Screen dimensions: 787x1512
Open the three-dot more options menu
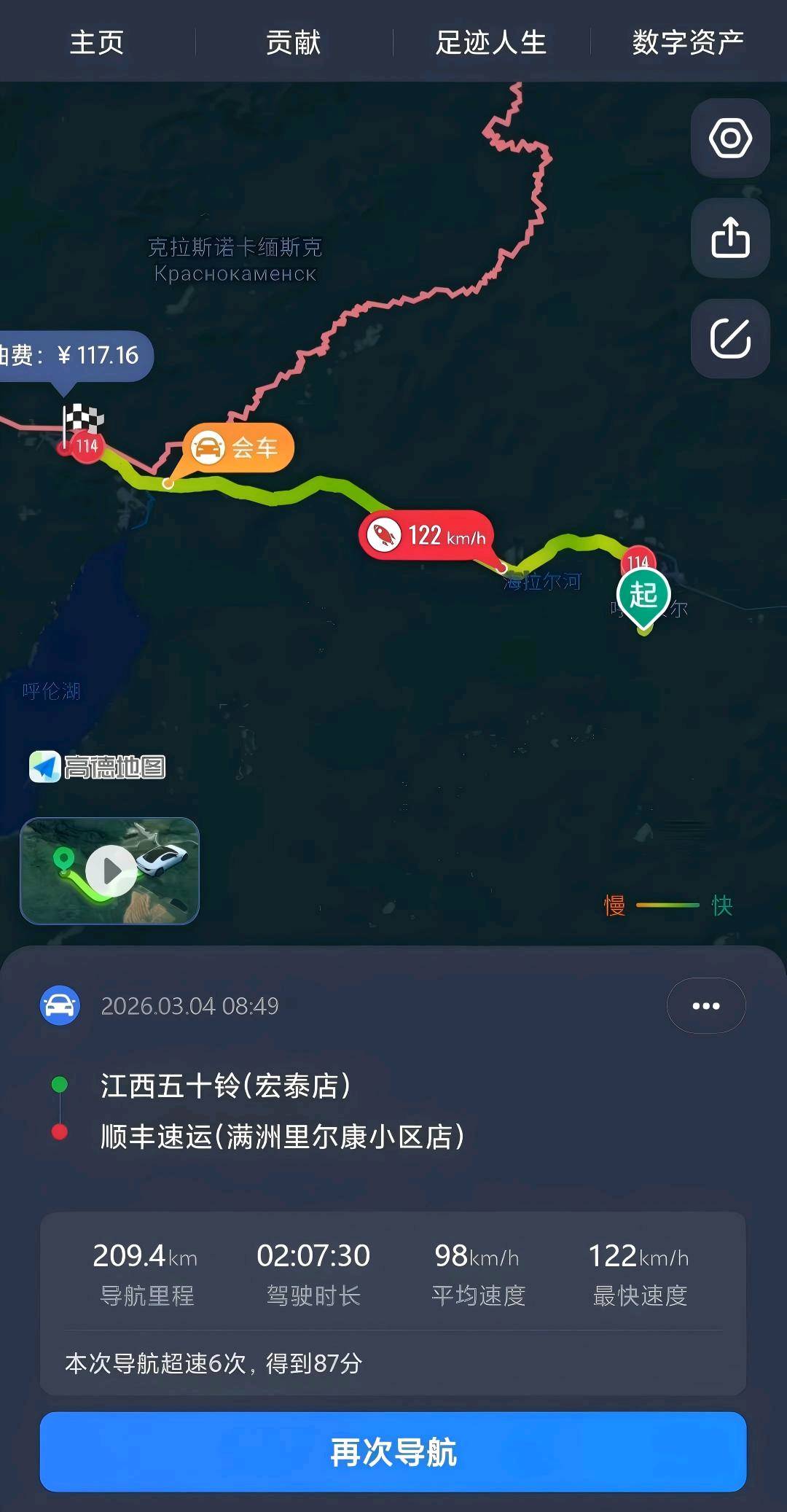point(705,1005)
